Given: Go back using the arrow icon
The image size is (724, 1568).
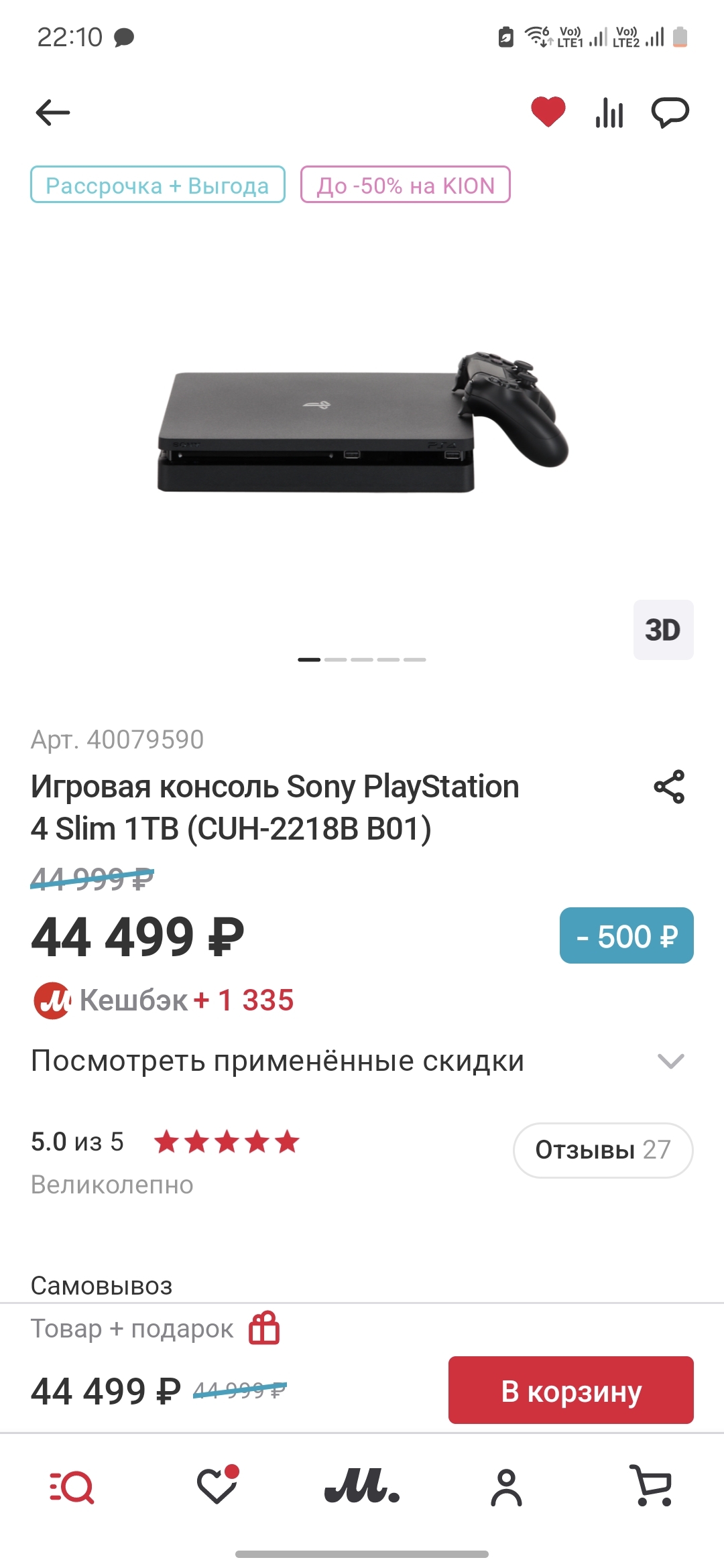Looking at the screenshot, I should pos(53,112).
